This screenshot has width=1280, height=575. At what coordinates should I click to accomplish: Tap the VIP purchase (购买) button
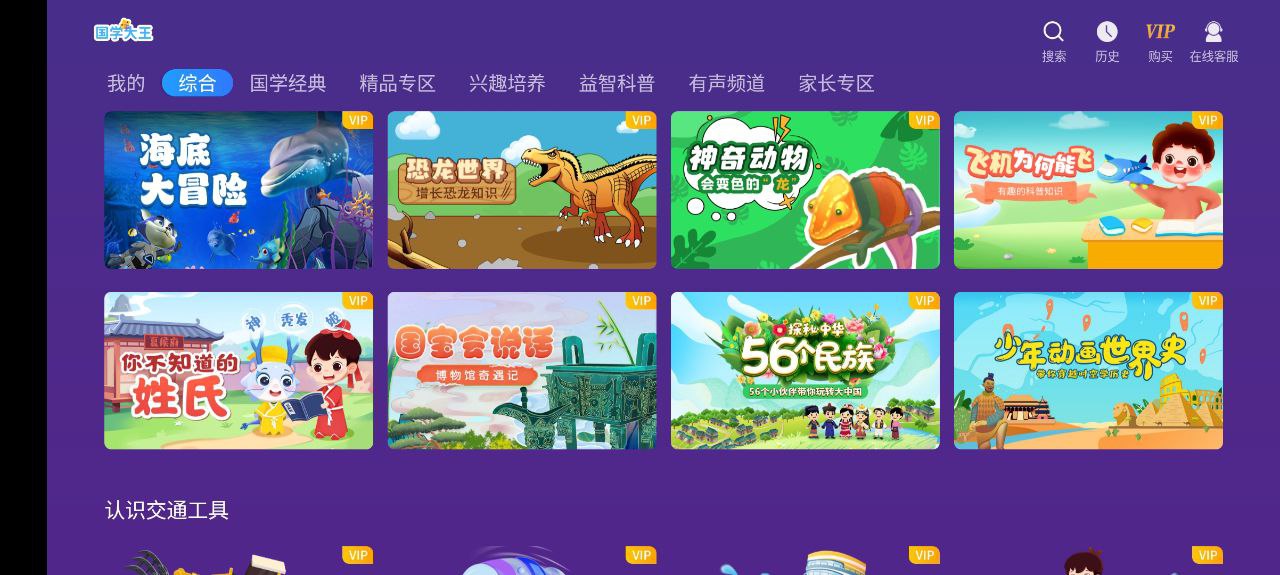[x=1160, y=41]
